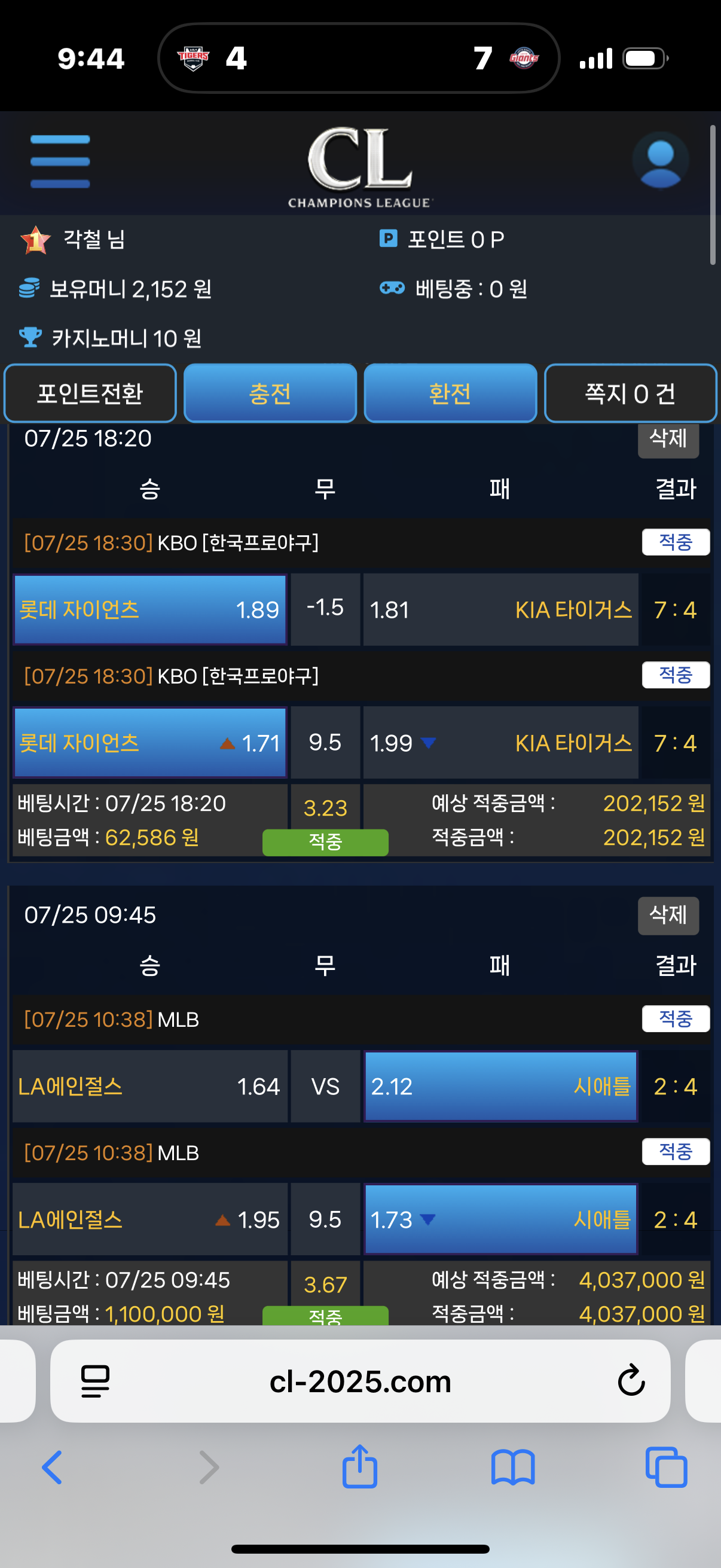The image size is (721, 1568).
Task: Delete the 07/25 18:20 bet record
Action: (x=668, y=438)
